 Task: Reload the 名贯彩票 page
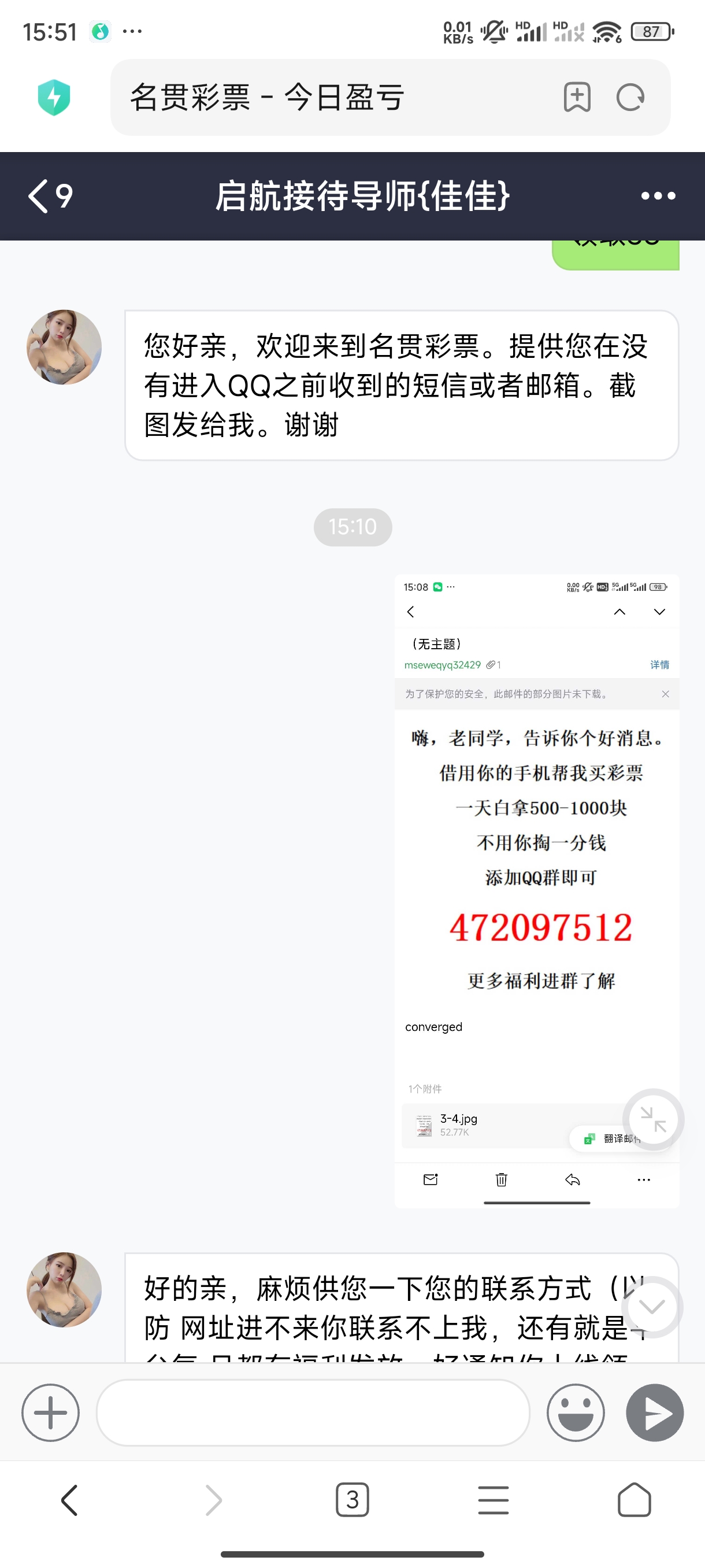point(630,97)
